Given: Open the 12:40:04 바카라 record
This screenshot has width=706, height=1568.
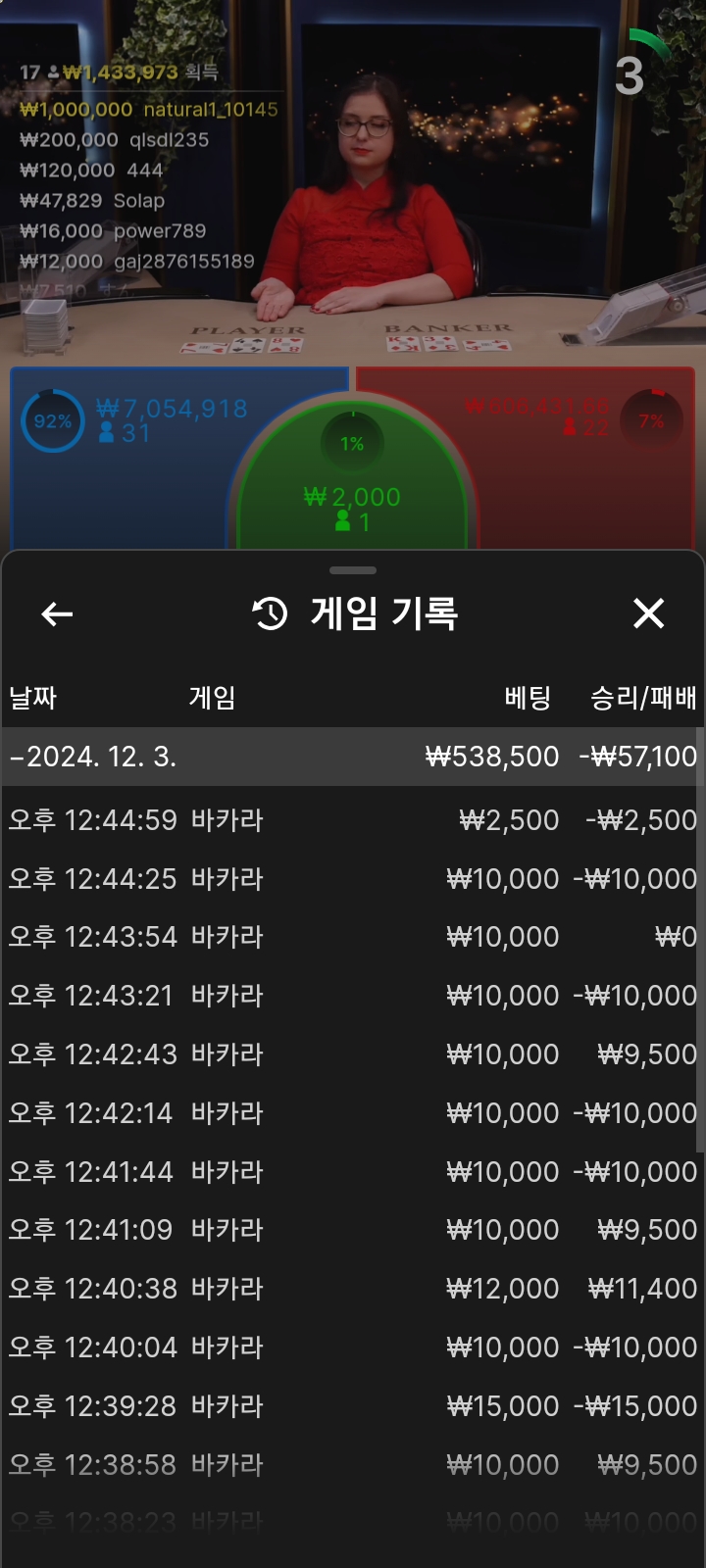Looking at the screenshot, I should point(351,1347).
